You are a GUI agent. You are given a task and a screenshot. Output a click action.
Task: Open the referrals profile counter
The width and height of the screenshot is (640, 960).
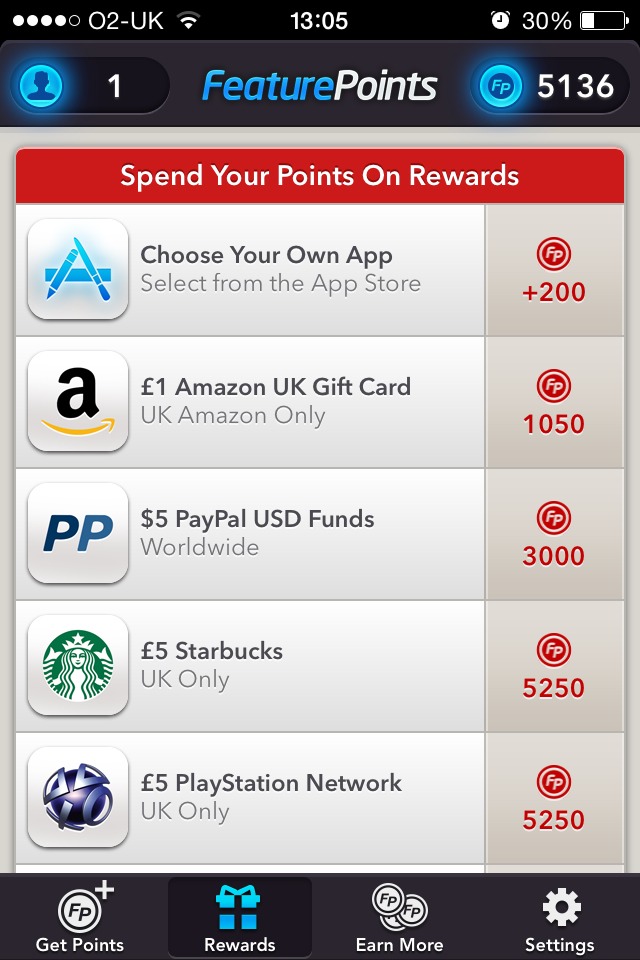click(88, 86)
